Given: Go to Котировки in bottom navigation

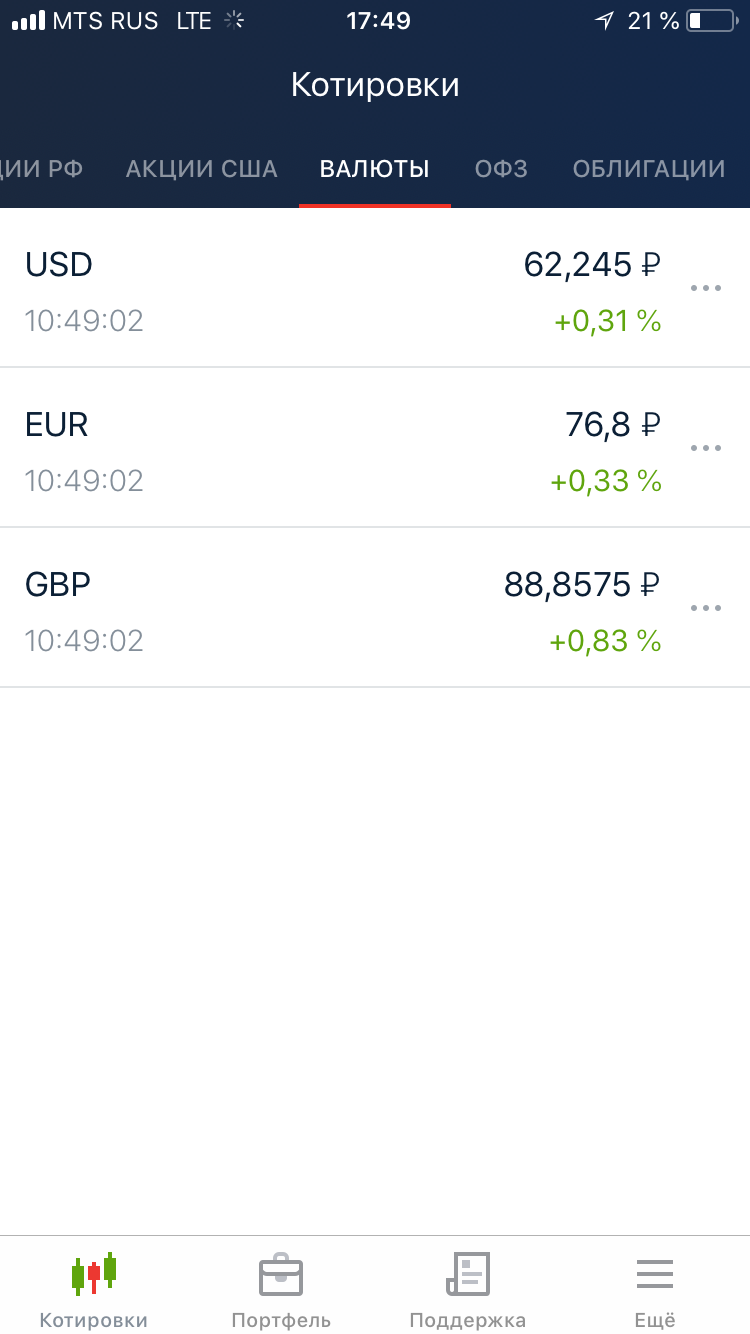Looking at the screenshot, I should coord(94,1290).
